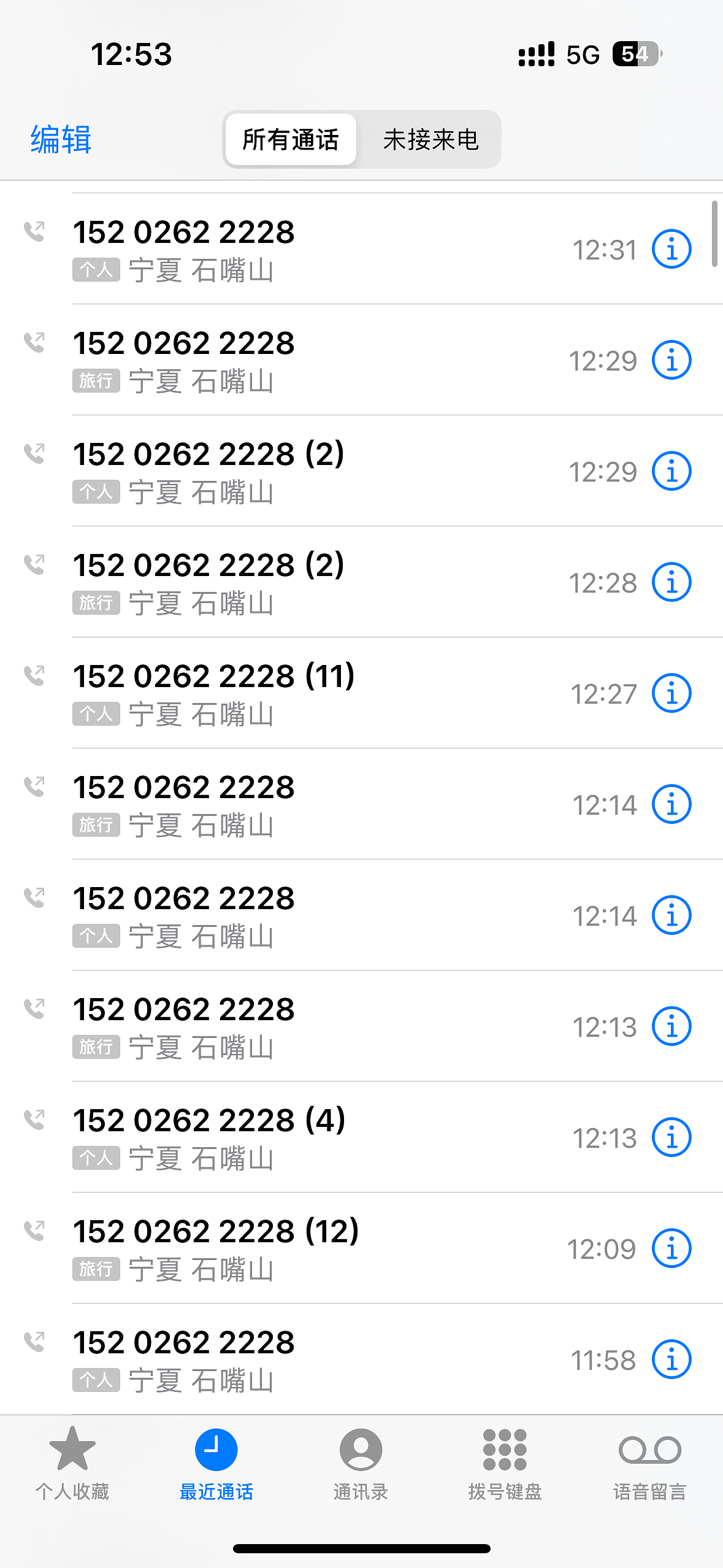Open info for the 12:31 call
The width and height of the screenshot is (723, 1568).
click(671, 249)
